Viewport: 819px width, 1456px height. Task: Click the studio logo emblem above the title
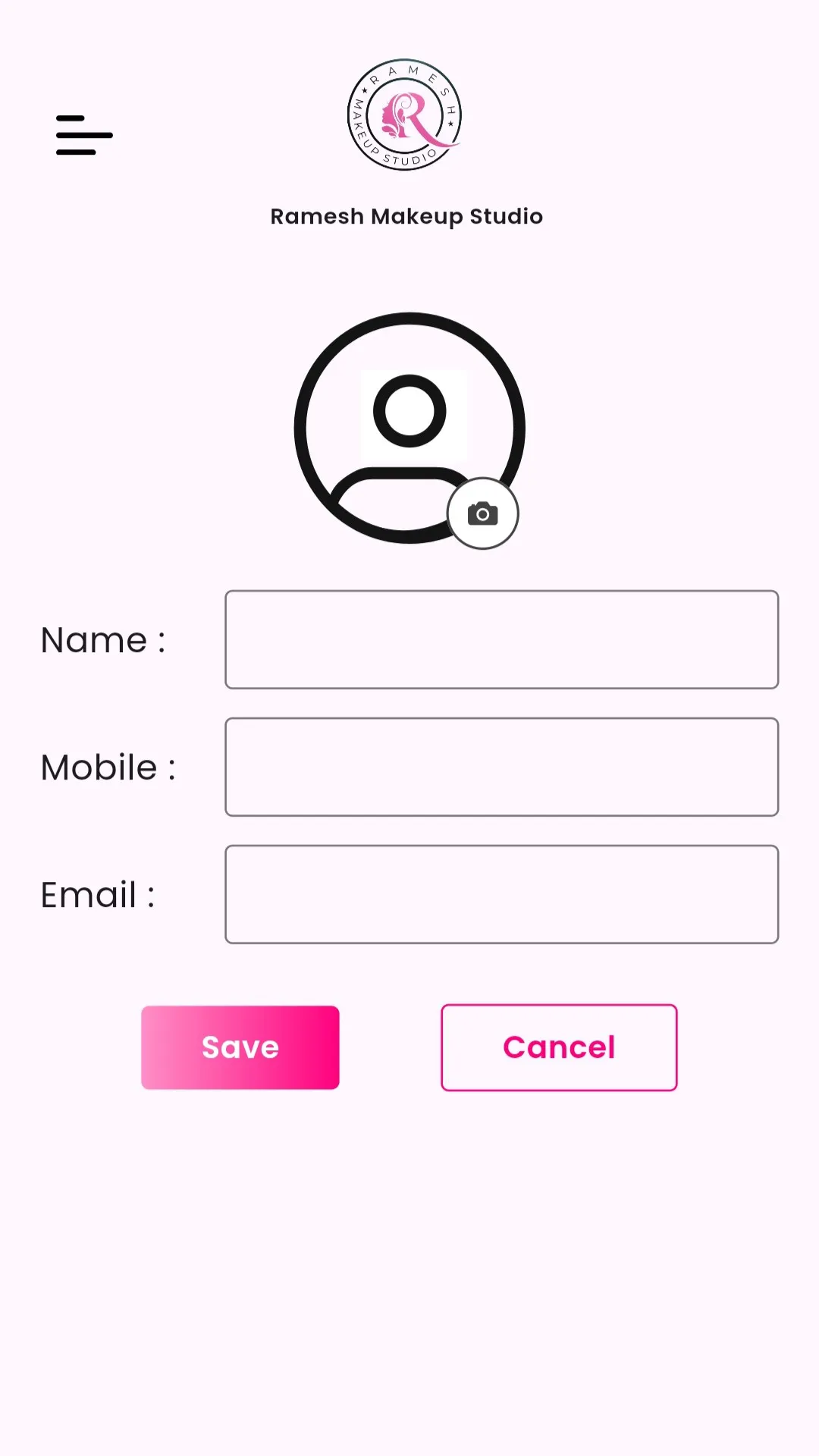(x=406, y=114)
